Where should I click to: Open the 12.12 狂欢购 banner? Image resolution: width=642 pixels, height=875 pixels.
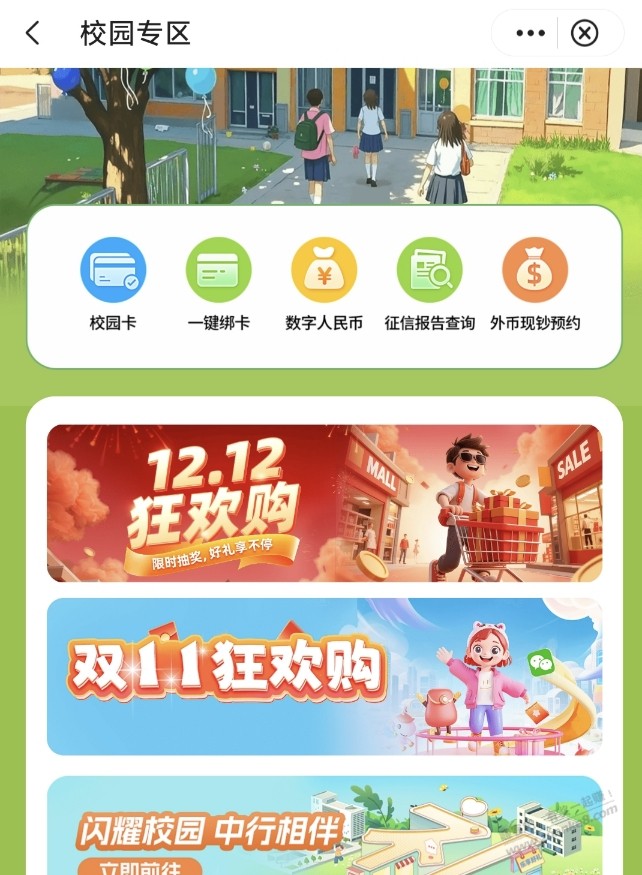click(324, 503)
